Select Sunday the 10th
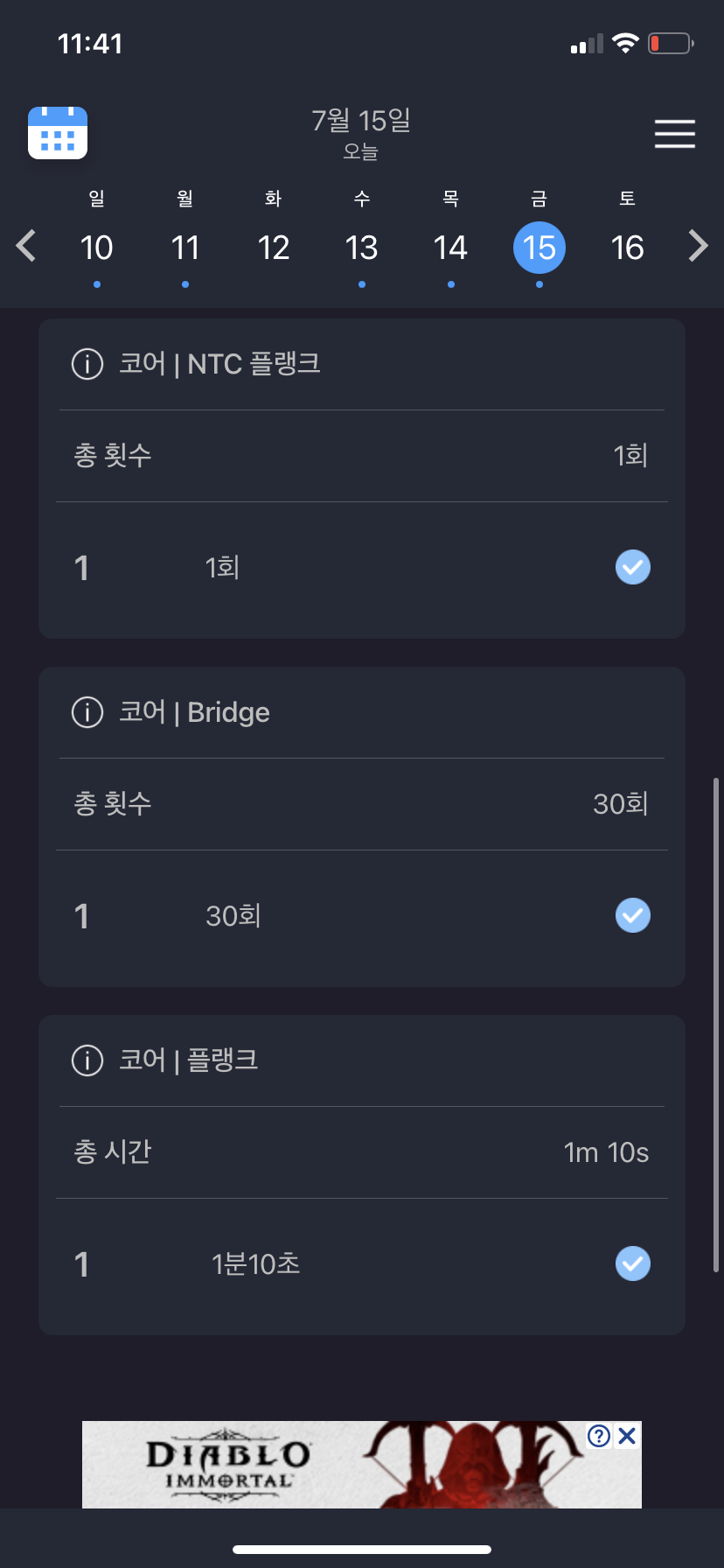Screen dimensions: 724x1568 click(96, 248)
